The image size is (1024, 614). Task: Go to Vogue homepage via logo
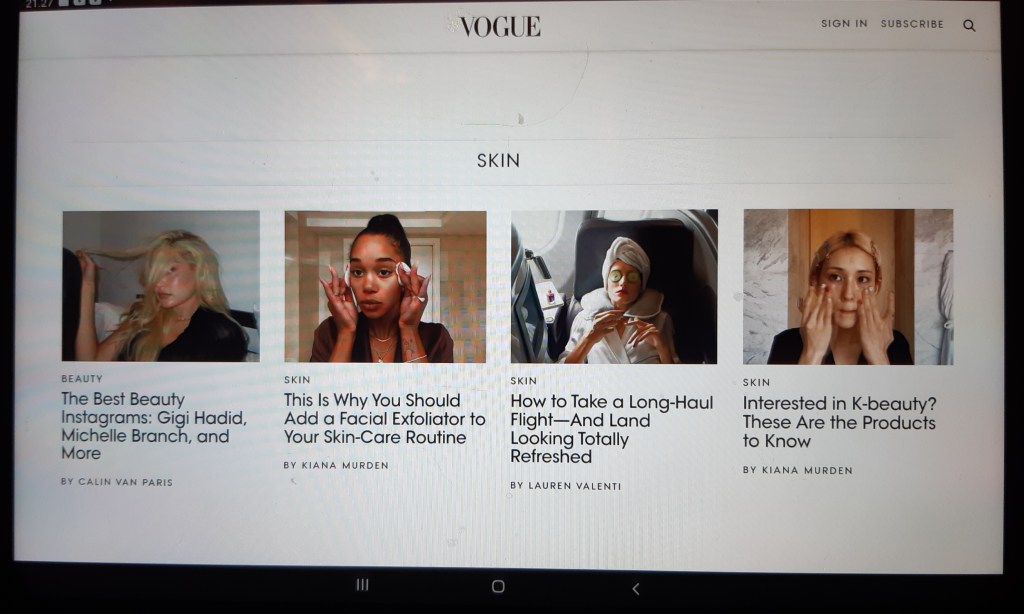click(500, 27)
